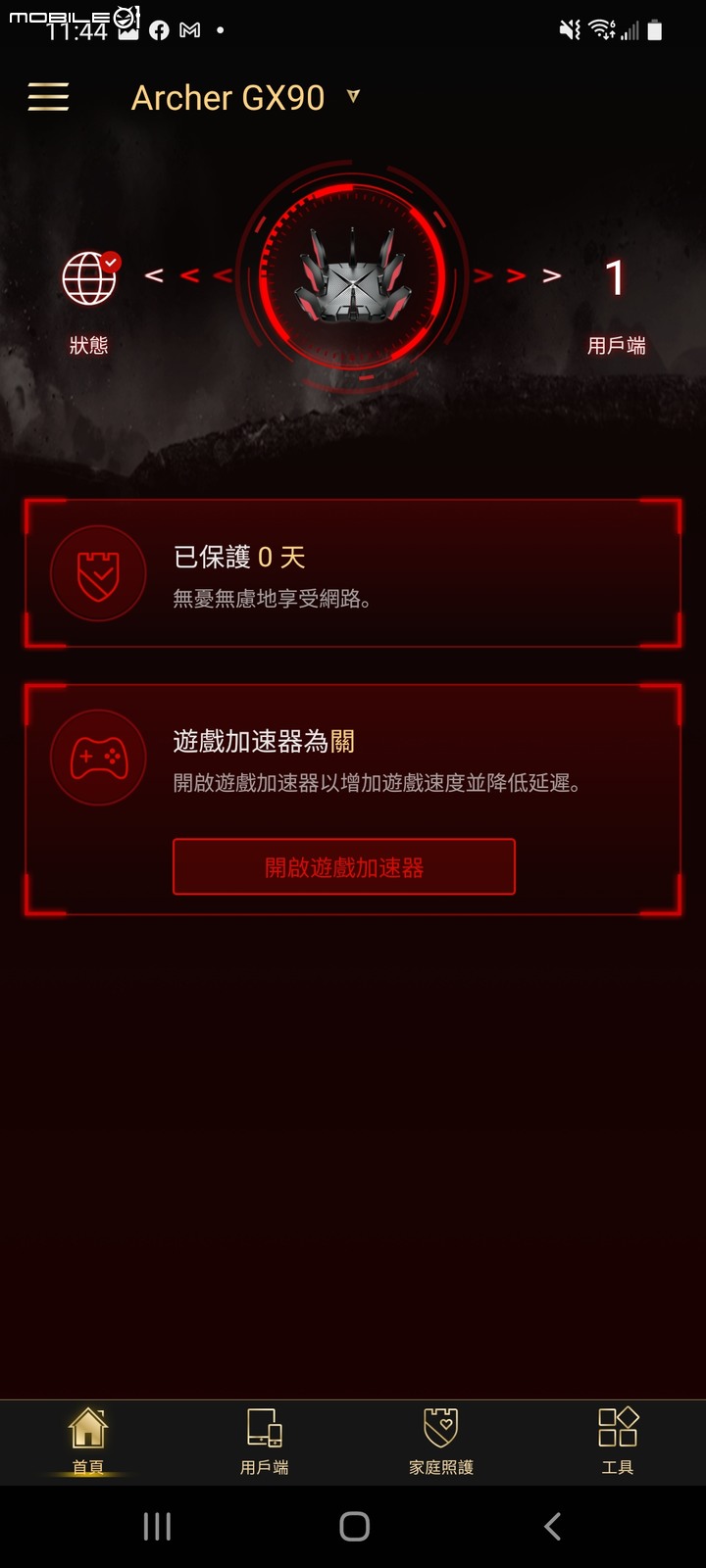Tap the 開啟遊戲加速器 button
Screen dimensions: 706x1568
click(x=344, y=866)
